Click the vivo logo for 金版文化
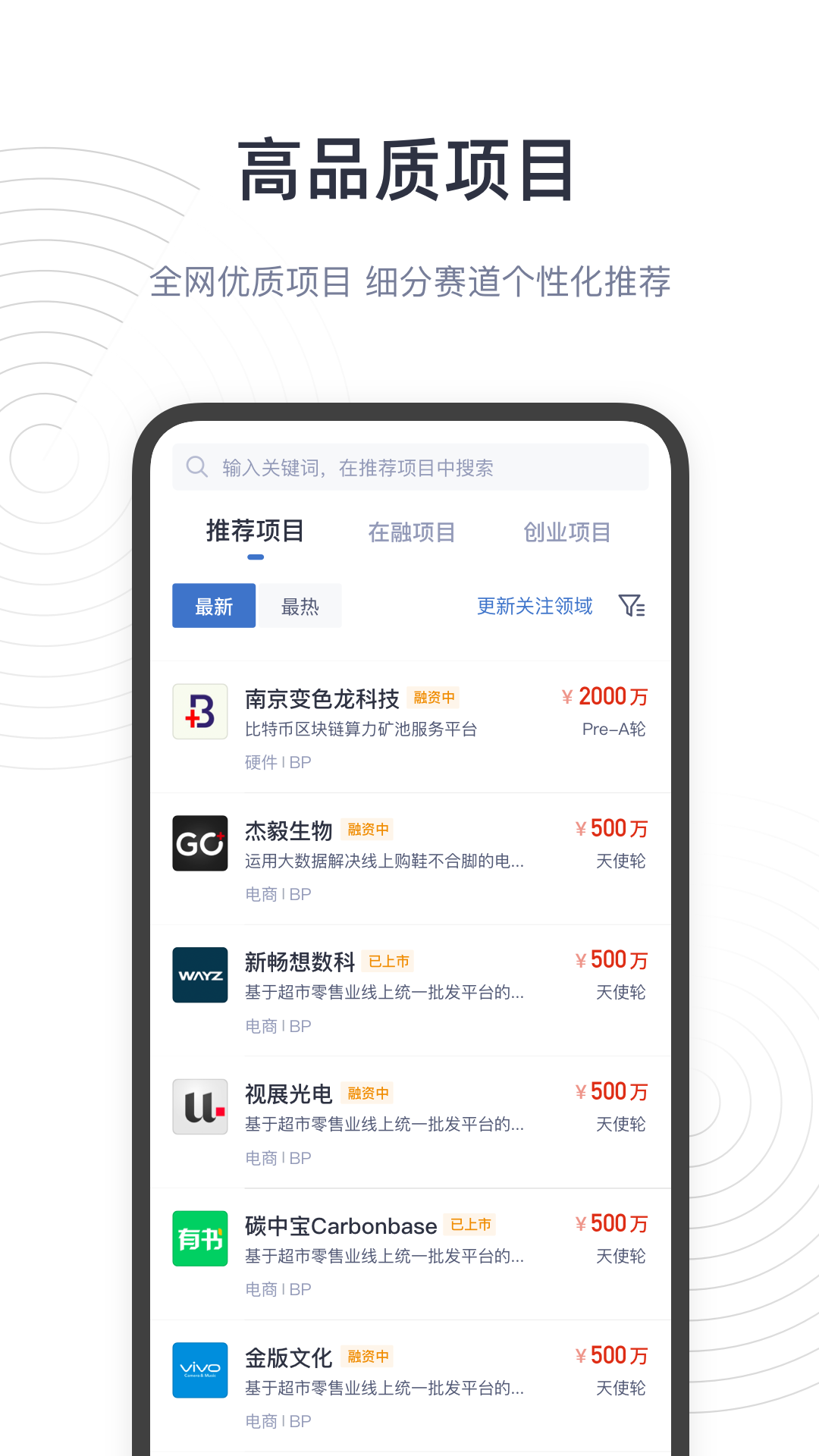Screen dimensions: 819x1456 pos(199,1370)
